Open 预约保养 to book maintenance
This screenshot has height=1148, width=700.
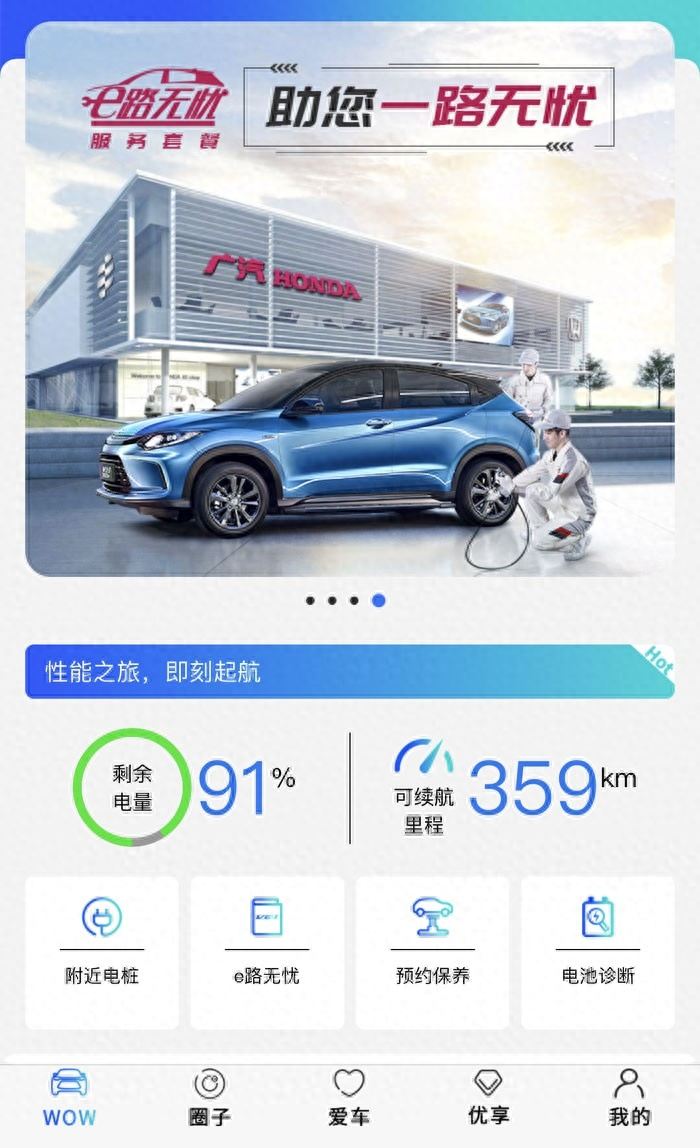(x=432, y=951)
